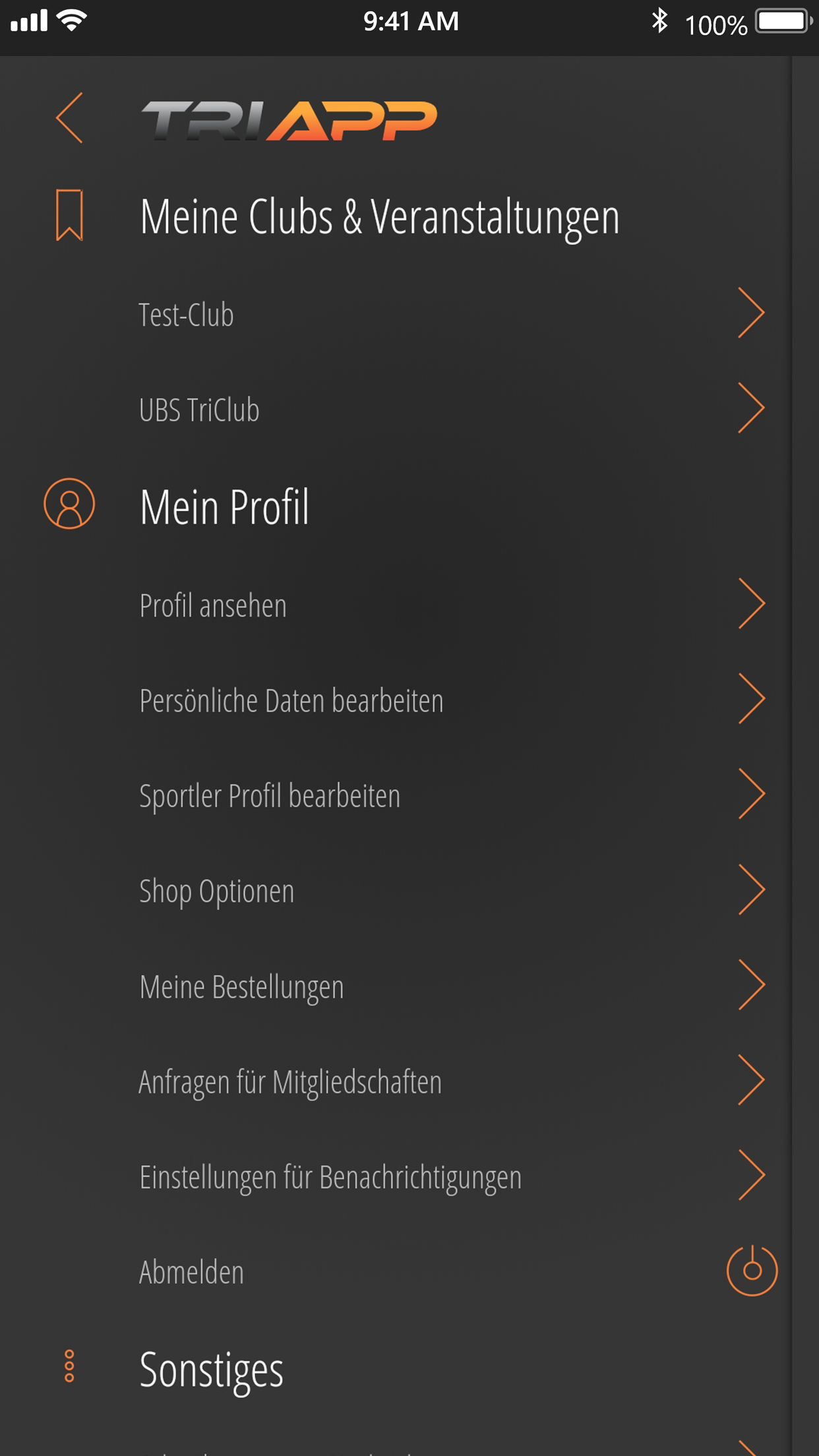Log out via Abmelden
Screen dimensions: 819x1456
tap(396, 1271)
